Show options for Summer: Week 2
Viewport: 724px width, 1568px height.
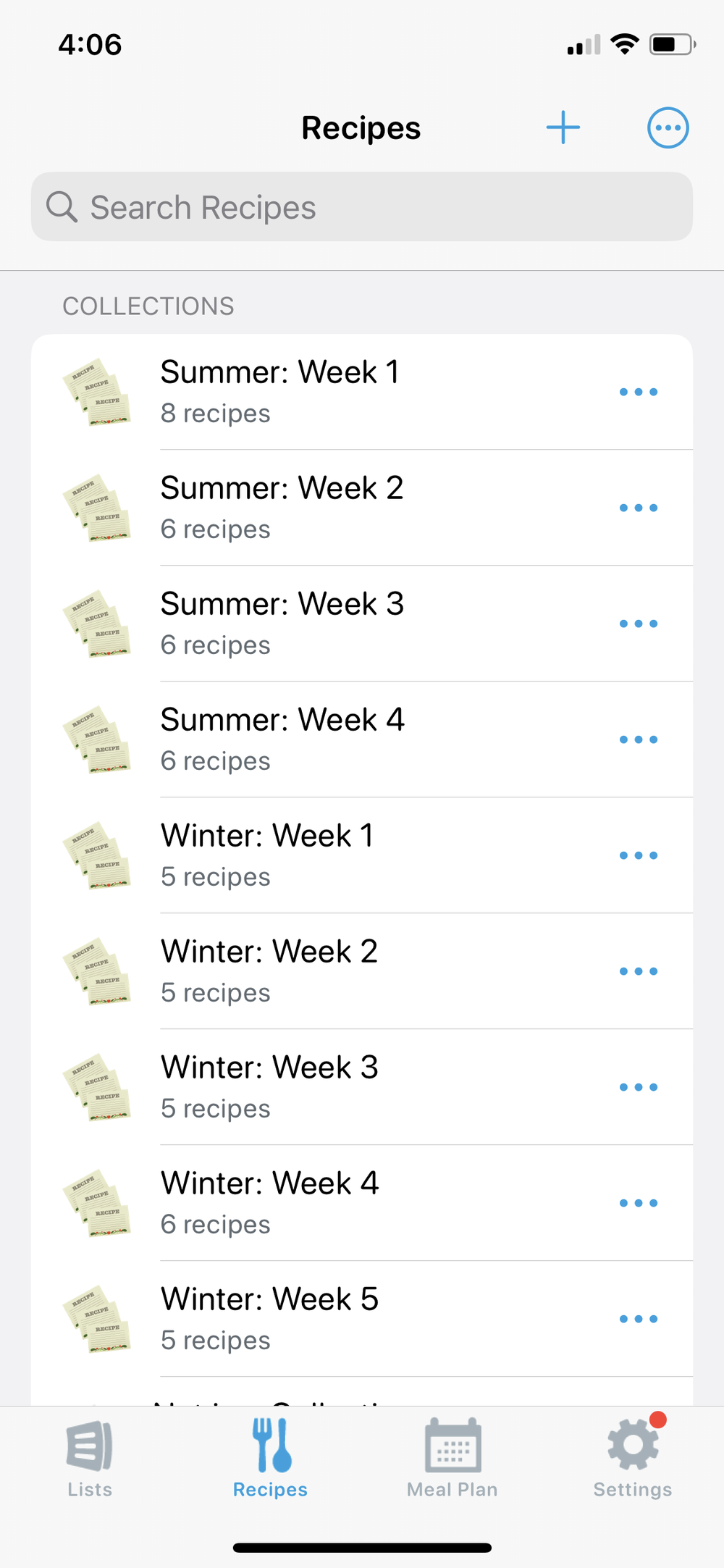pos(639,508)
